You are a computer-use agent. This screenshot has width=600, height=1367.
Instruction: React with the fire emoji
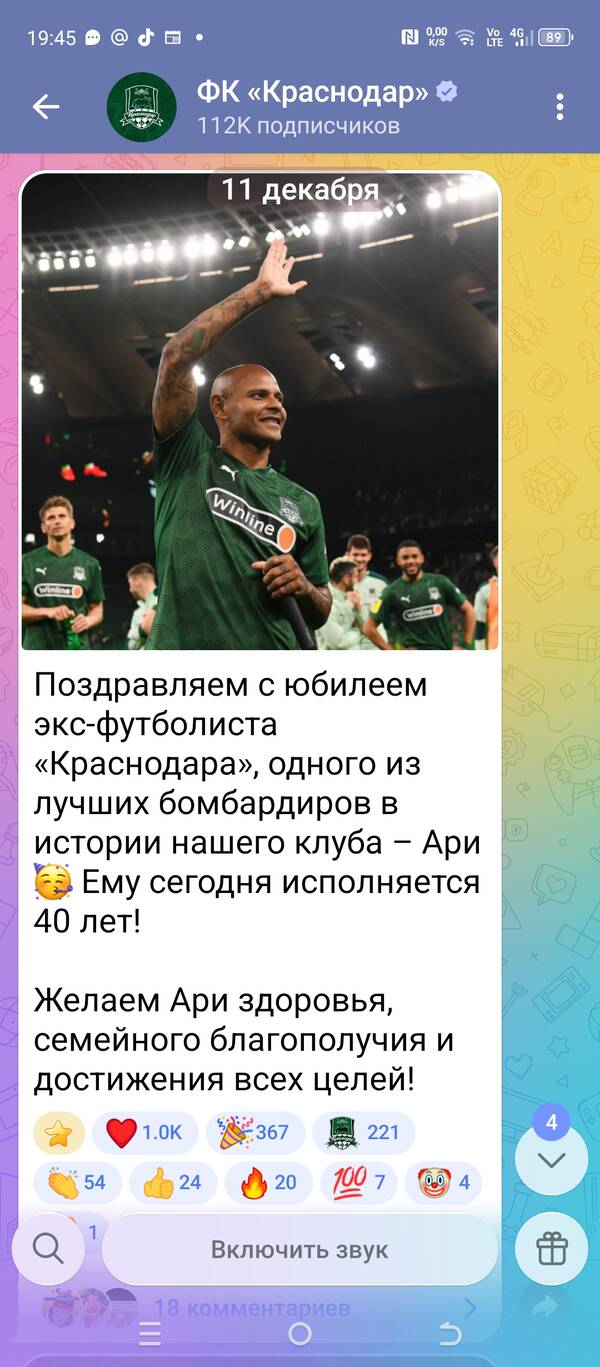coord(268,1182)
